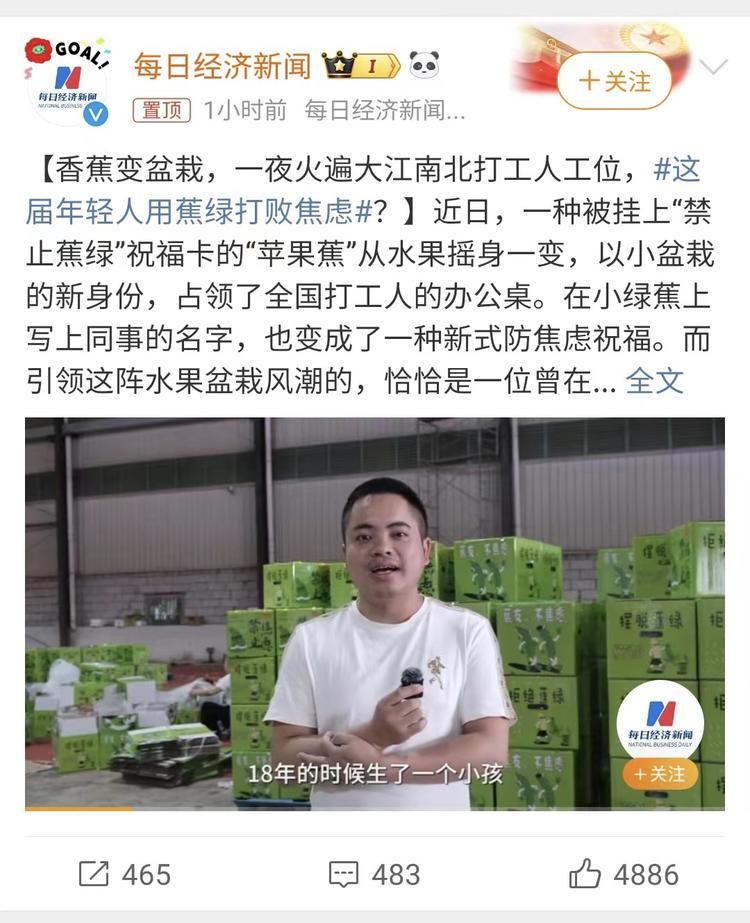The width and height of the screenshot is (750, 923).
Task: Open comments via the comment bubble icon
Action: (345, 873)
